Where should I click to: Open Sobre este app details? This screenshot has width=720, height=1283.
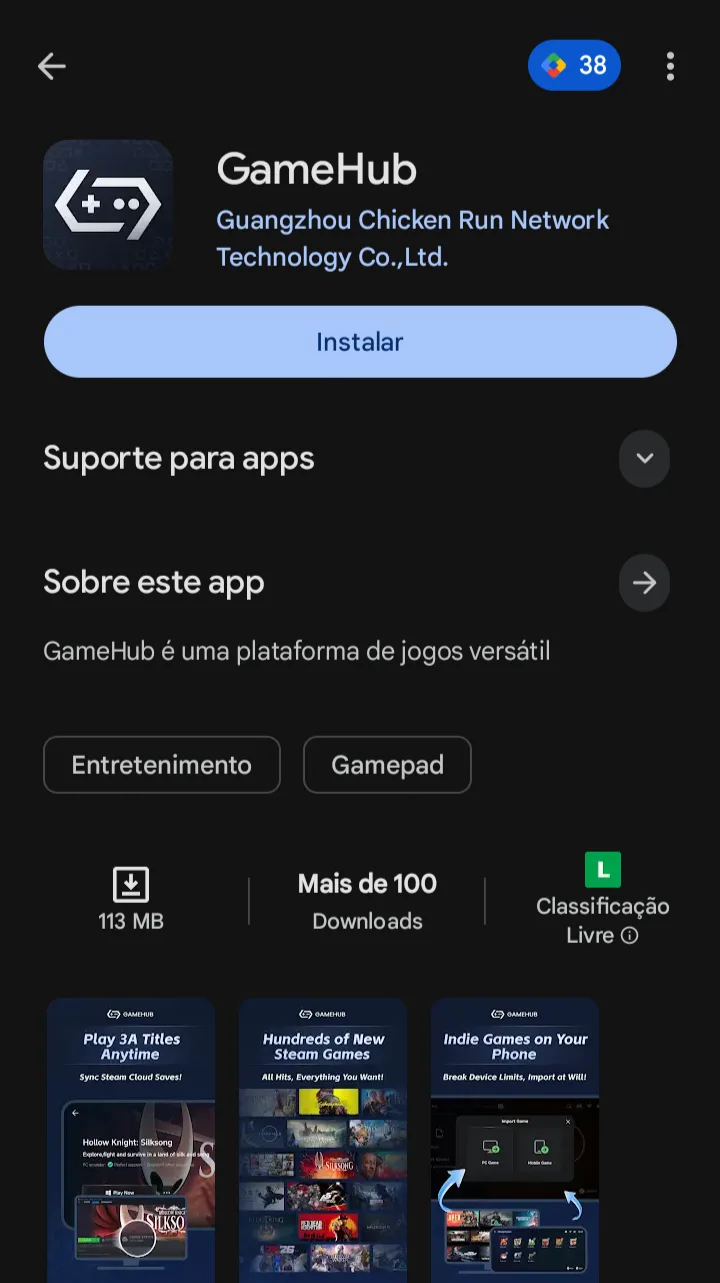(x=153, y=582)
